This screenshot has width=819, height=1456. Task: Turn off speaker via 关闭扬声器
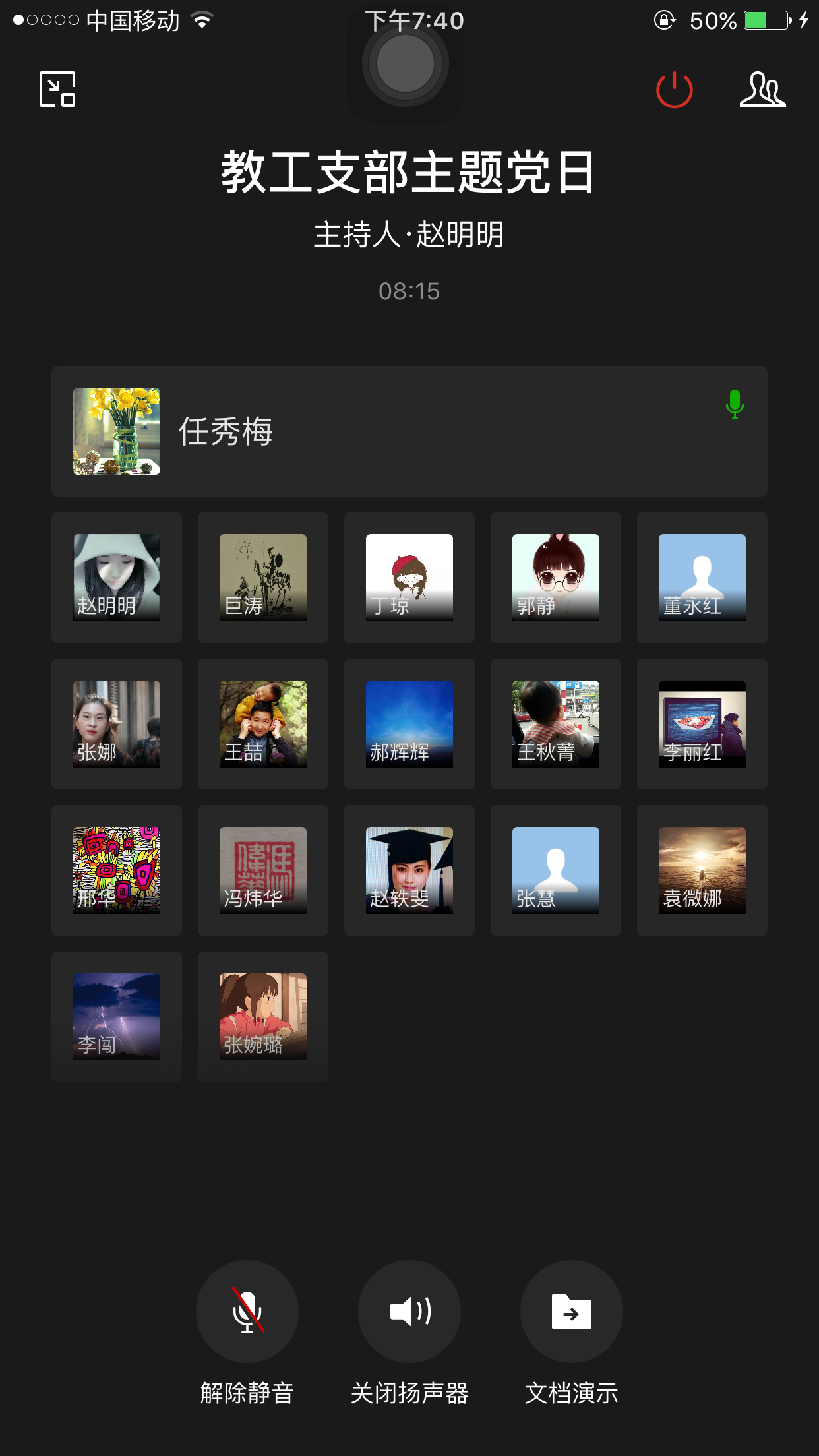pyautogui.click(x=409, y=1311)
